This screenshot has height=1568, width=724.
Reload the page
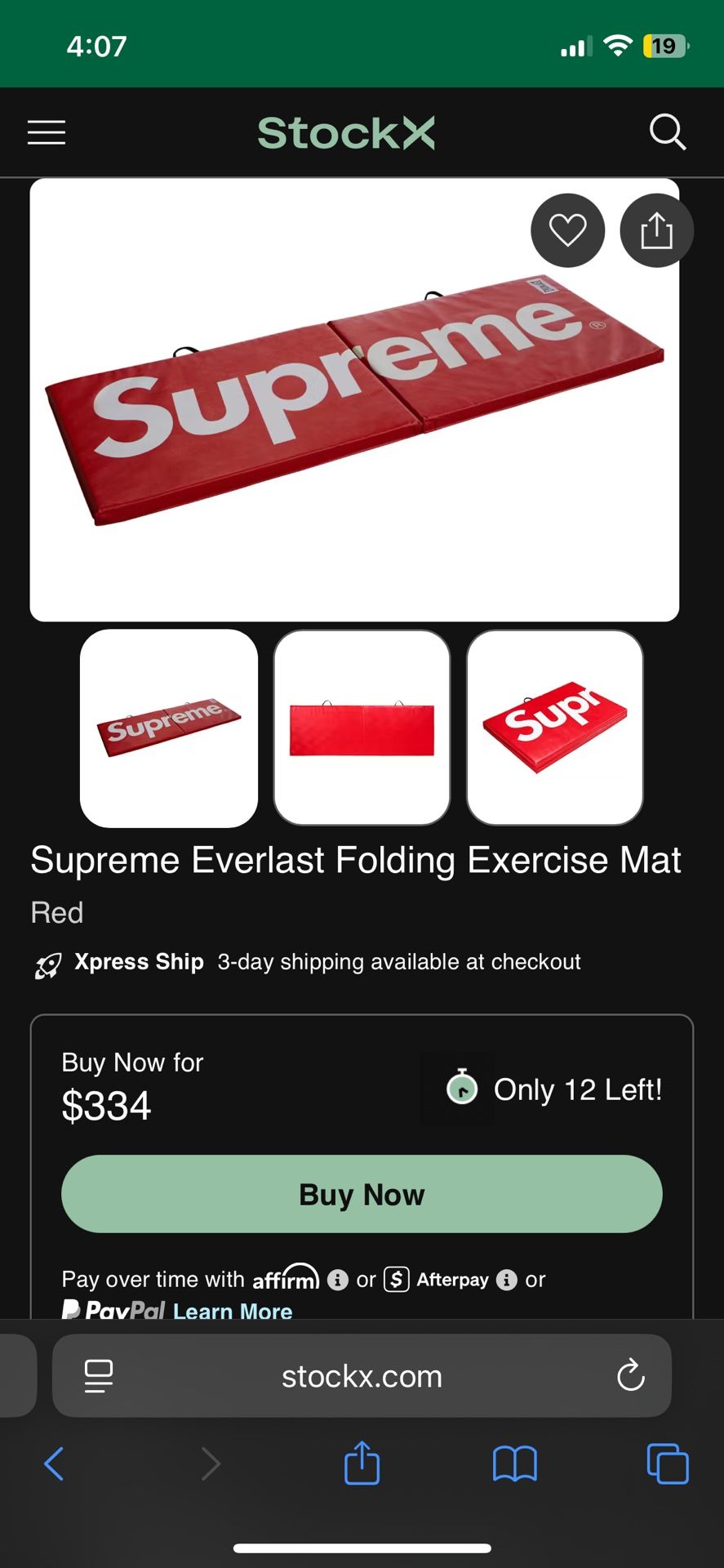[x=630, y=1376]
